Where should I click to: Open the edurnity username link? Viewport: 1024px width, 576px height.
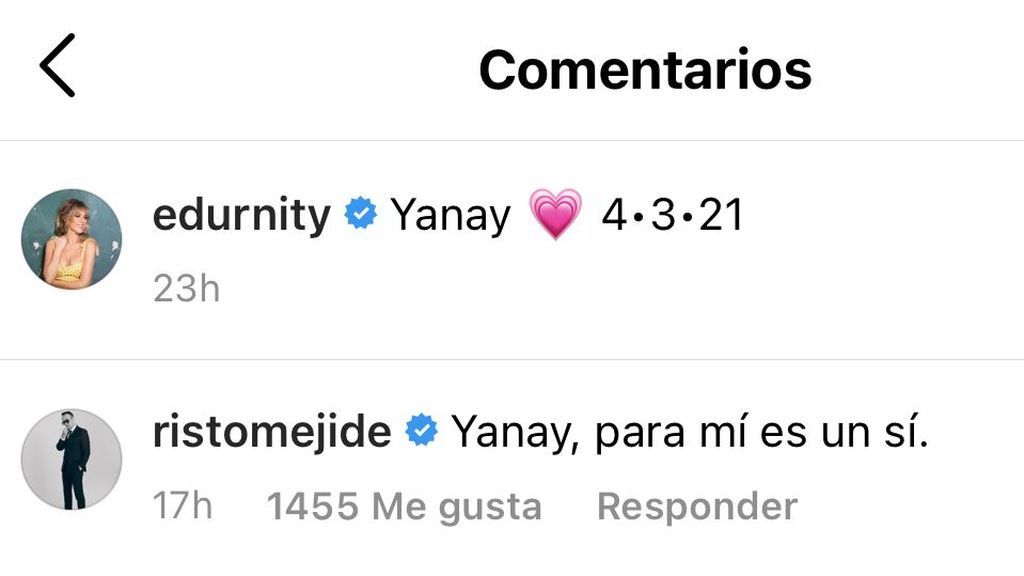click(x=240, y=215)
